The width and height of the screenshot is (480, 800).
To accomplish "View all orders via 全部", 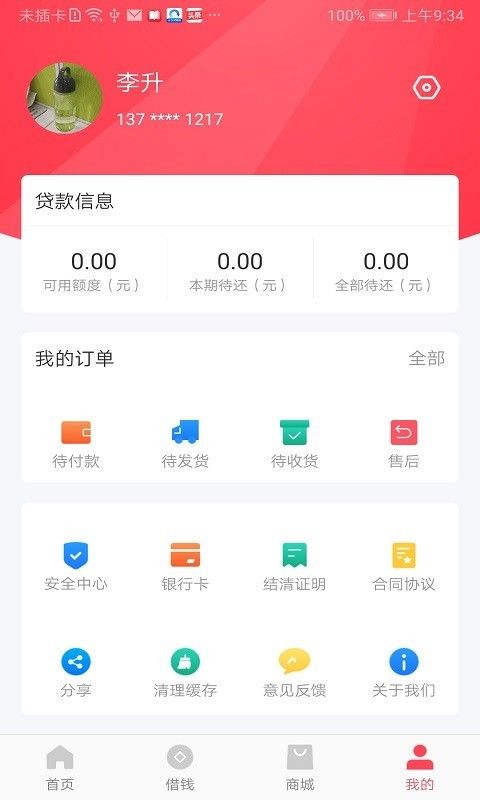I will click(x=426, y=358).
